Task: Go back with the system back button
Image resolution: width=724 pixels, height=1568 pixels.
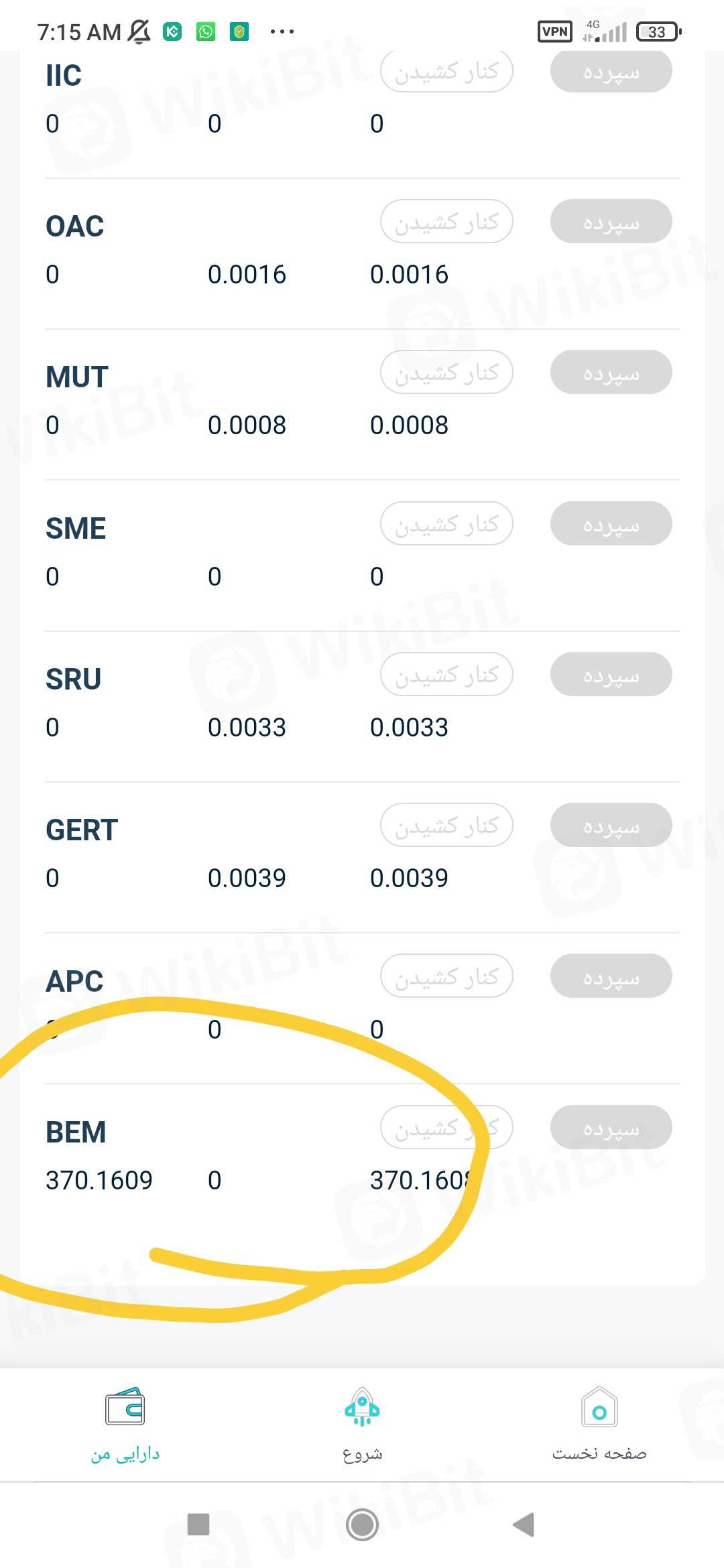Action: (x=524, y=1524)
